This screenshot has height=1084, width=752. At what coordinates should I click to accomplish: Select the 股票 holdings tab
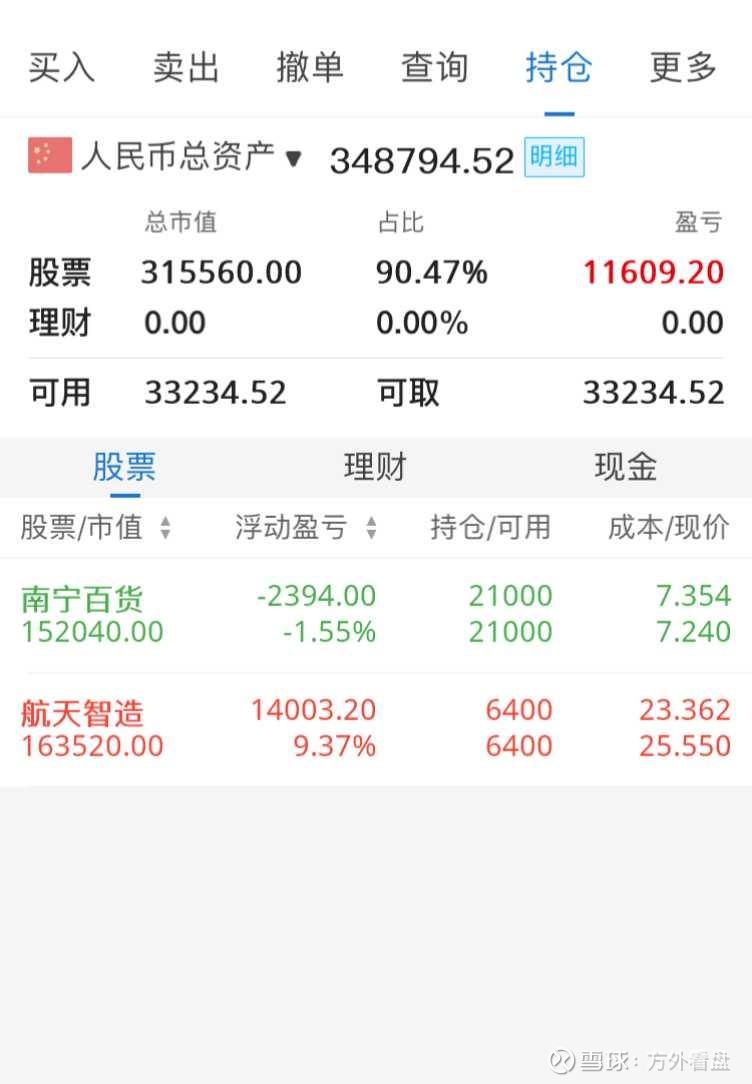(x=124, y=467)
